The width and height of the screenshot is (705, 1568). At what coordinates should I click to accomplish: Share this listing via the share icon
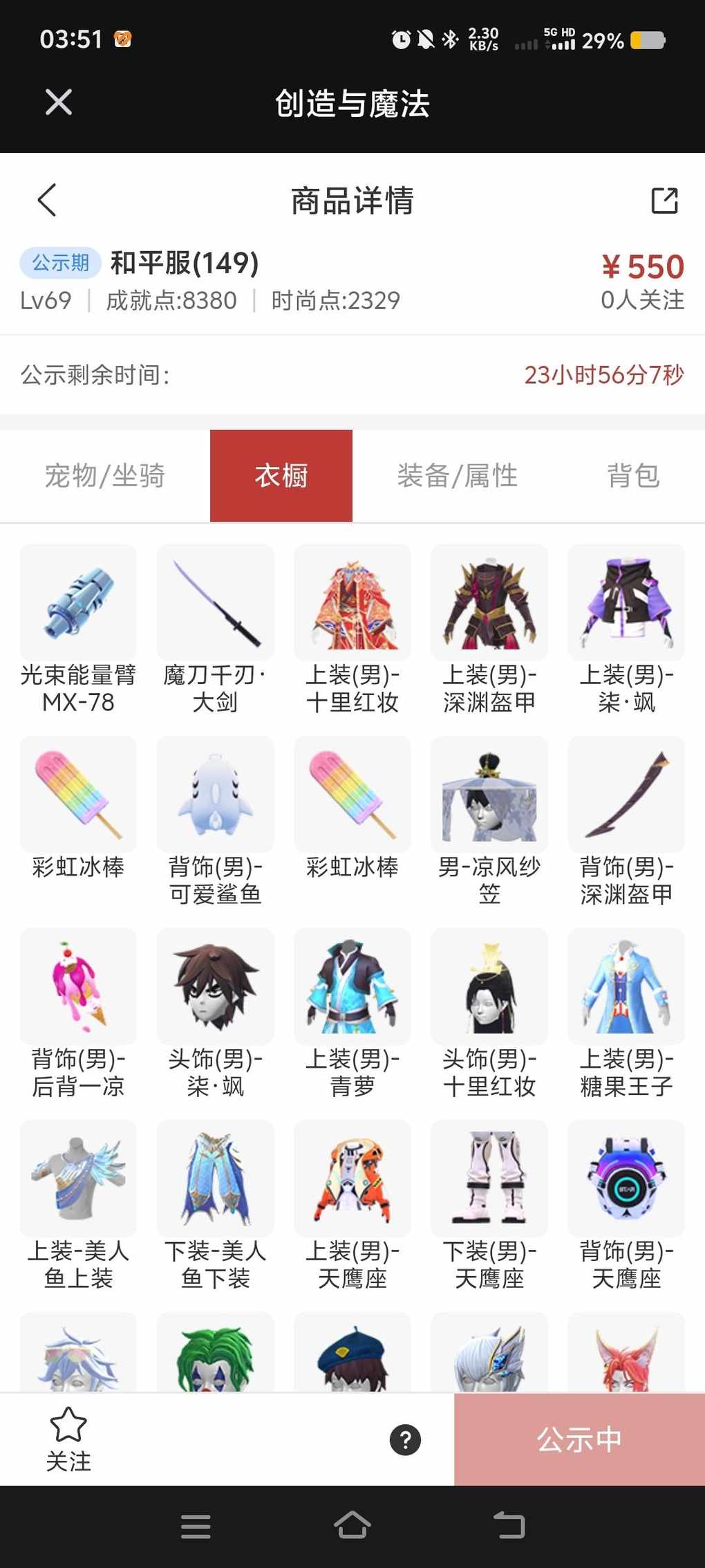(664, 201)
